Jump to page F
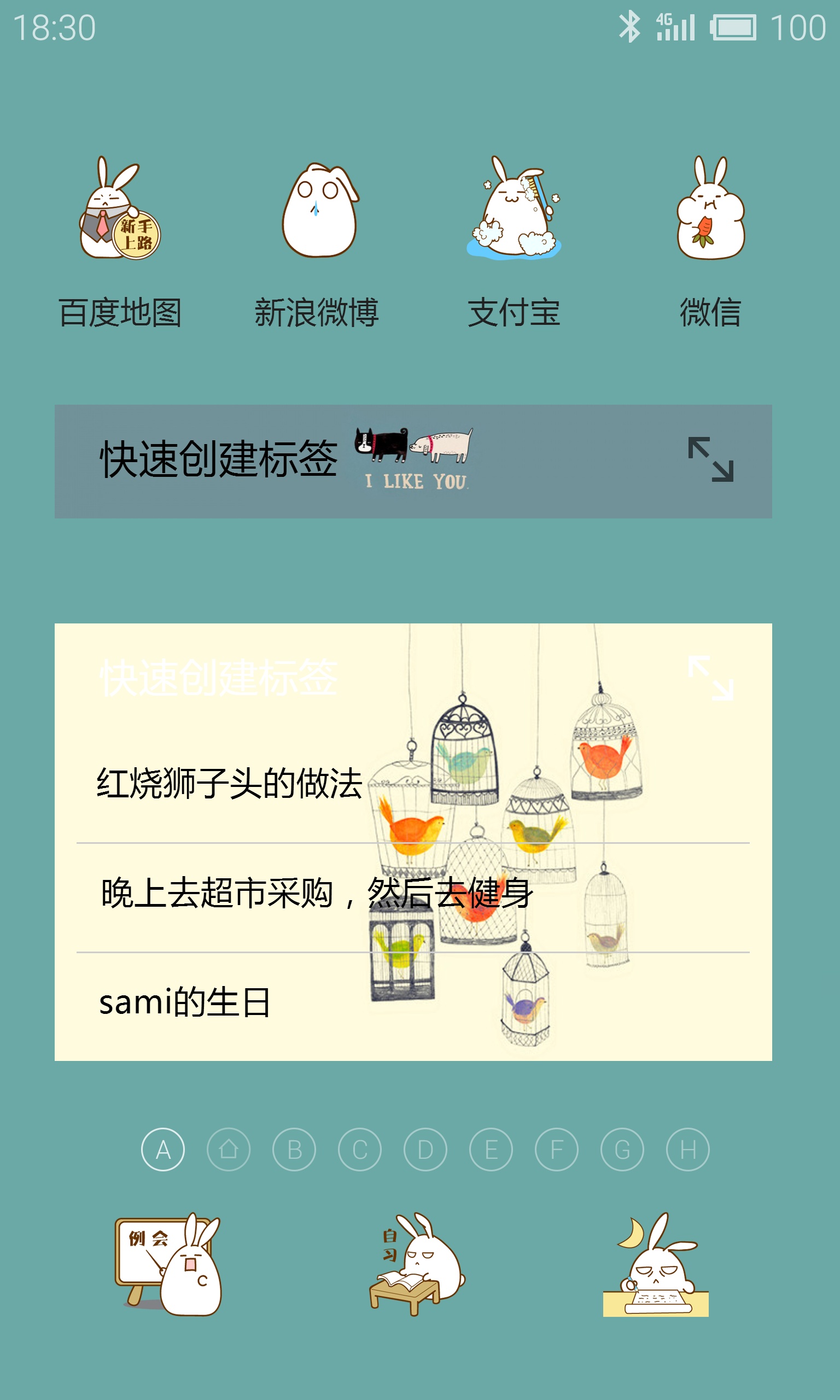The height and width of the screenshot is (1400, 840). (x=556, y=1150)
